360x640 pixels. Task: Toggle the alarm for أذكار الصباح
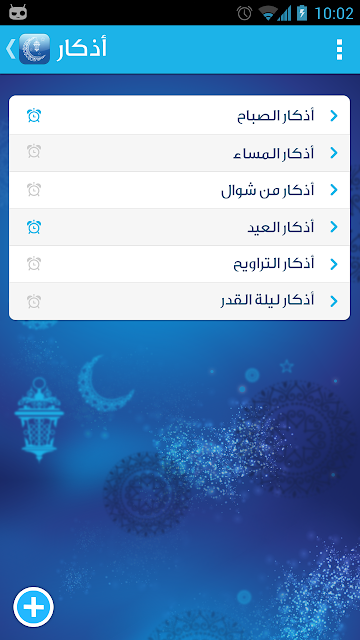point(34,116)
